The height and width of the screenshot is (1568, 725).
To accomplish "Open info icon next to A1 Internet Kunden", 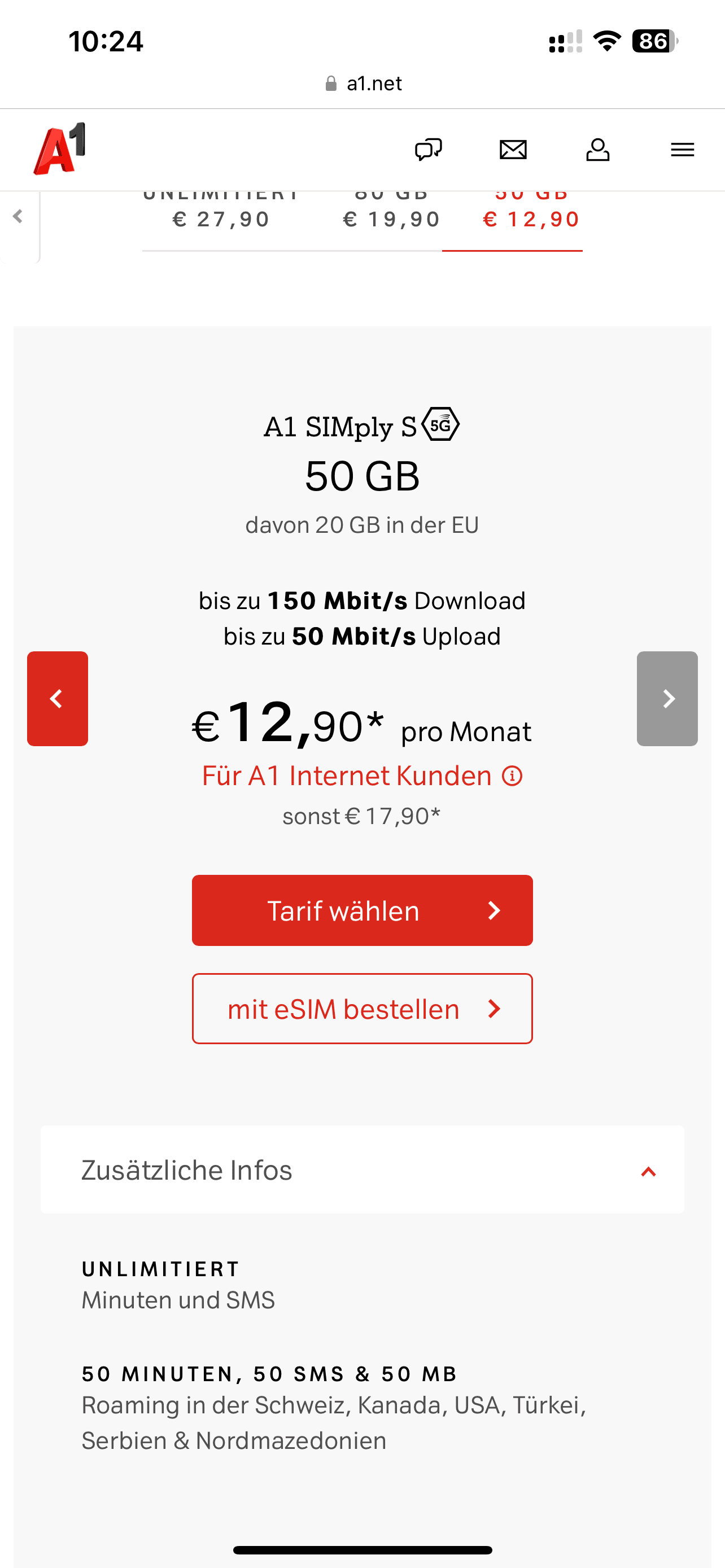I will pos(512,776).
